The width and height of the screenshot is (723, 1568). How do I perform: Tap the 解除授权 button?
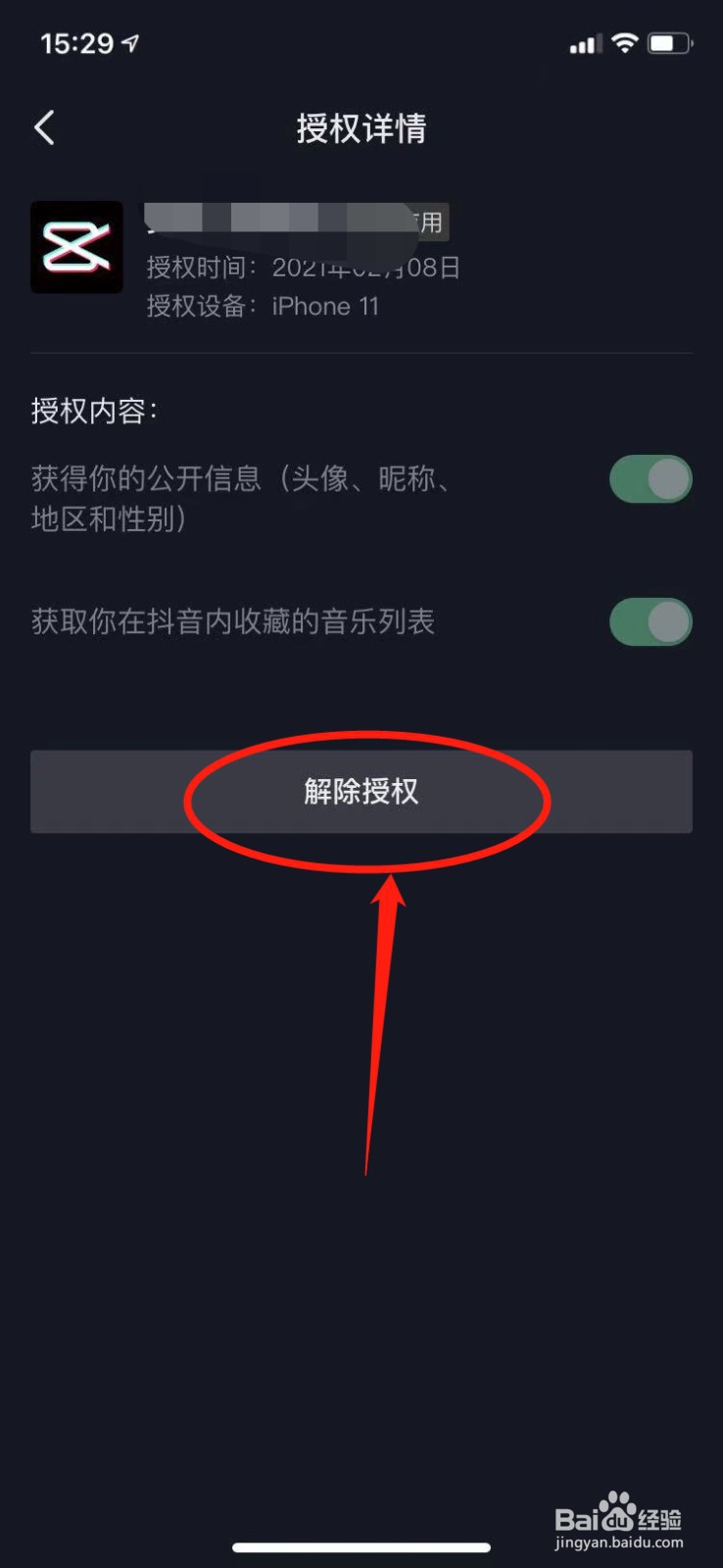[361, 792]
